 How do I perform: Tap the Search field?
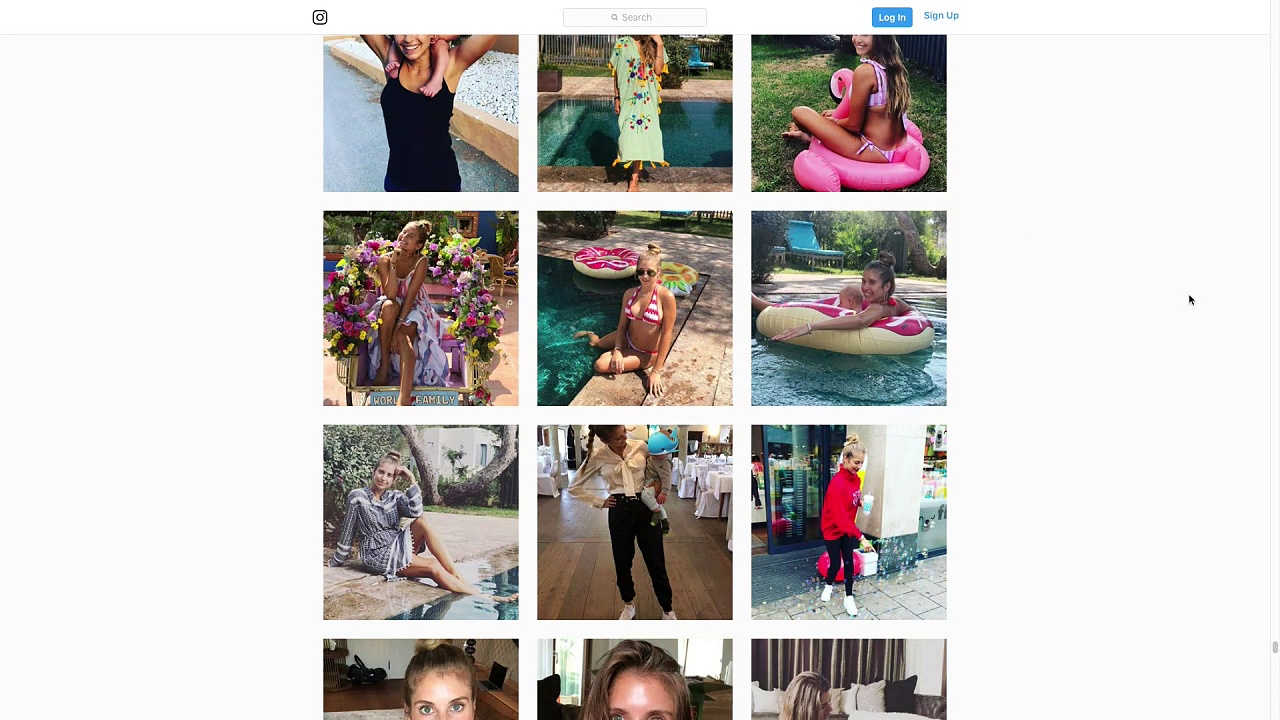tap(635, 17)
